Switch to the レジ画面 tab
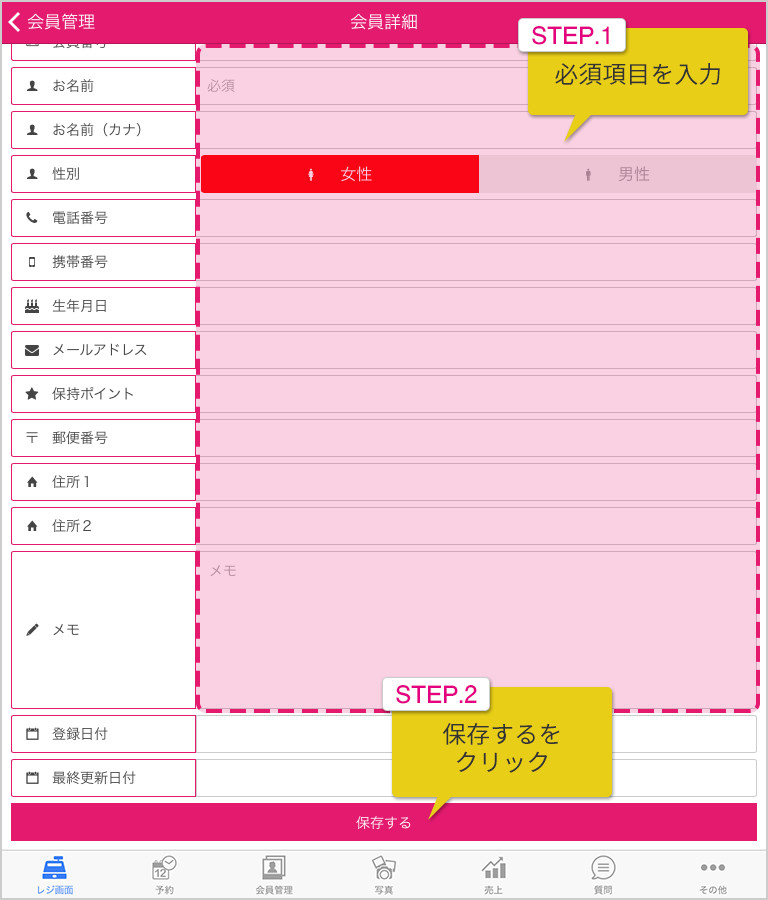768x900 pixels. pos(55,875)
